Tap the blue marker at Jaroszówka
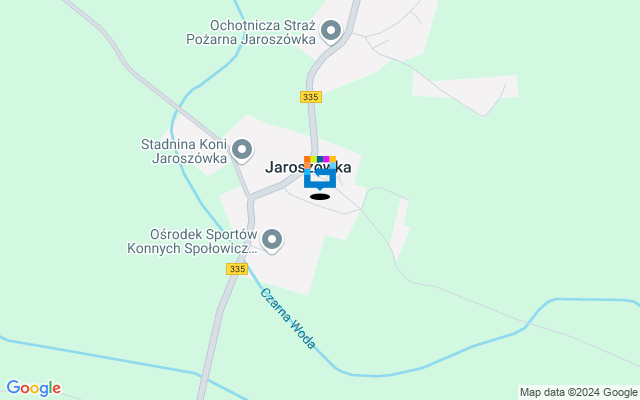 click(x=320, y=178)
